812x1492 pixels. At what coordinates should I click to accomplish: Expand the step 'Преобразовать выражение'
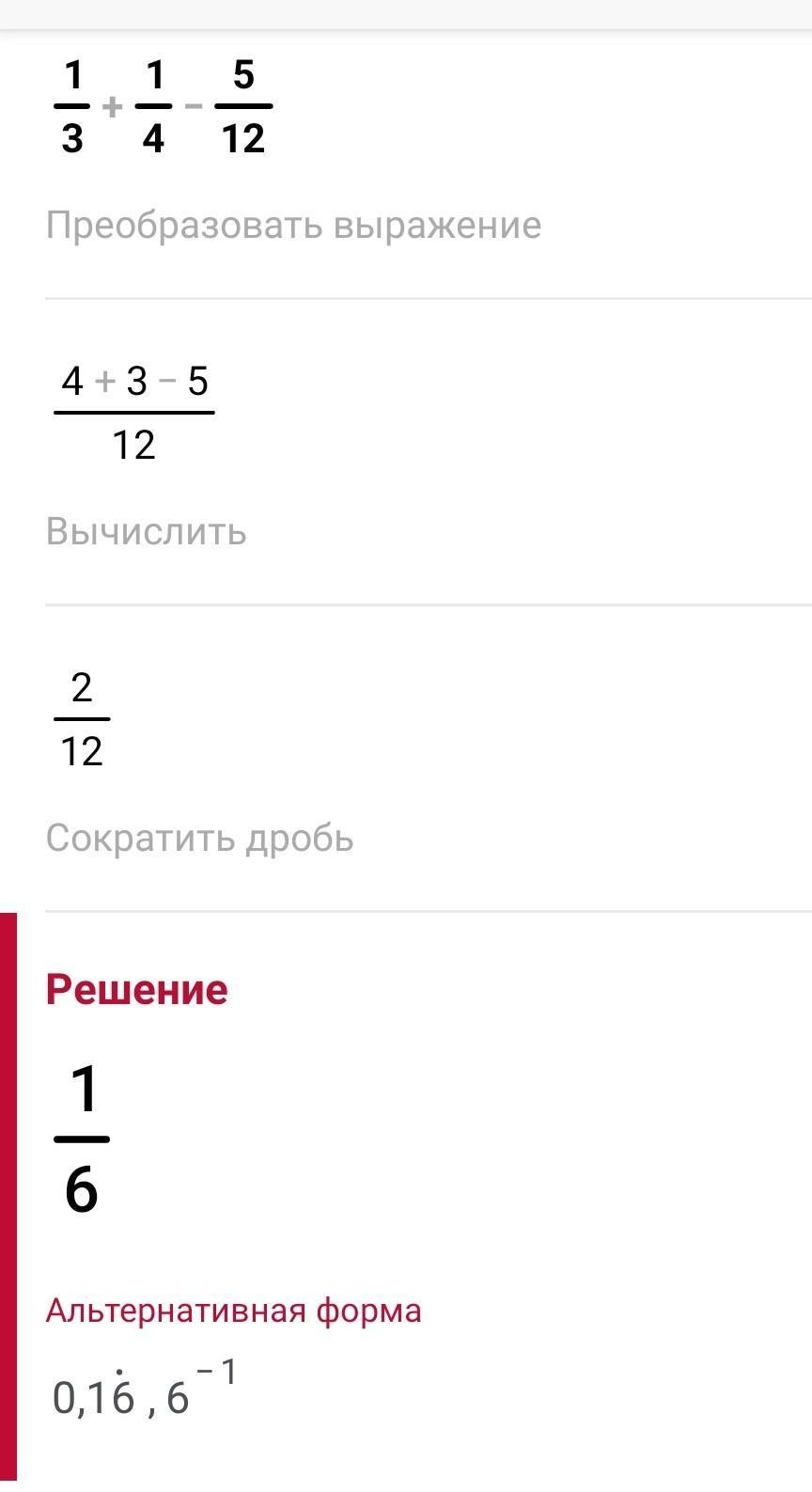pos(293,226)
